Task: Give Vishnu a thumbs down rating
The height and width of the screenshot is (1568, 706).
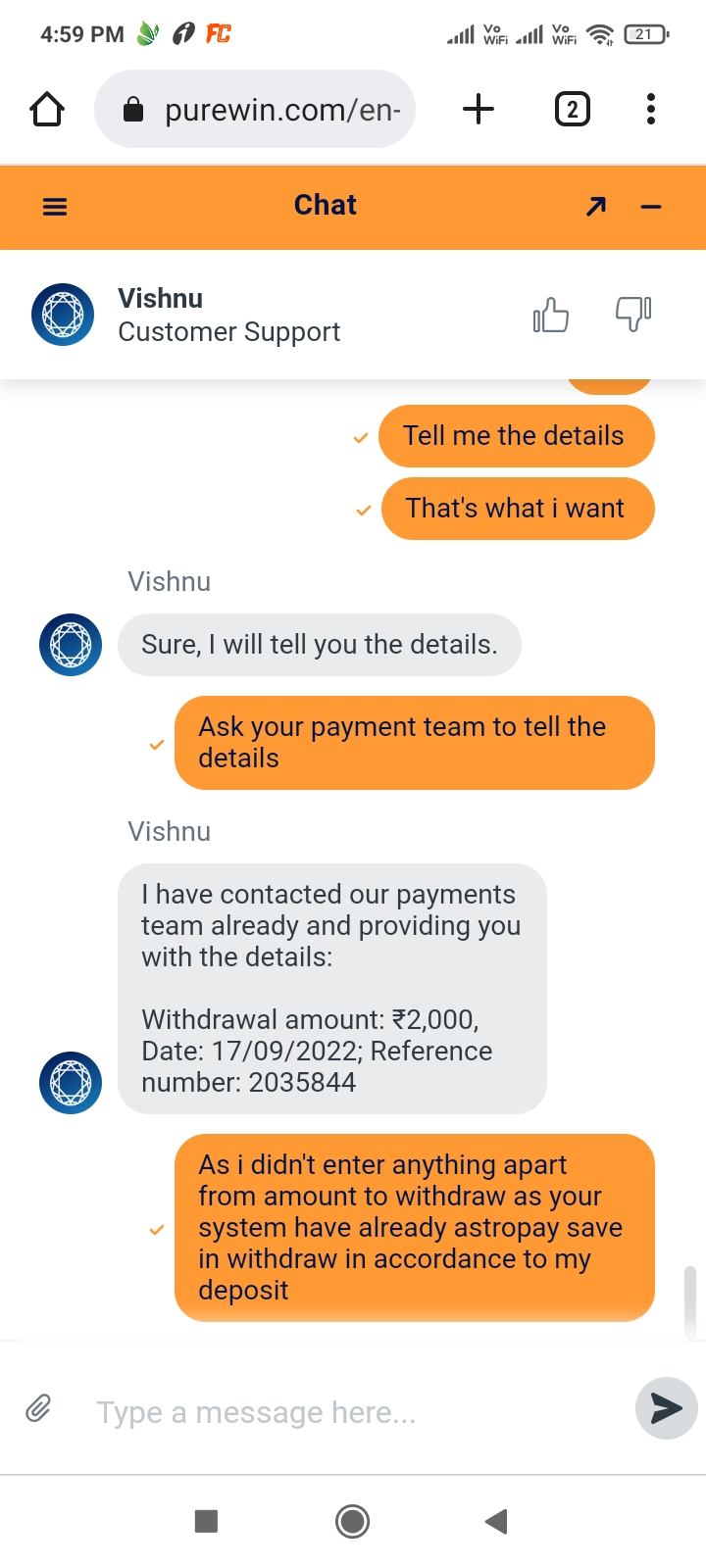Action: (633, 315)
